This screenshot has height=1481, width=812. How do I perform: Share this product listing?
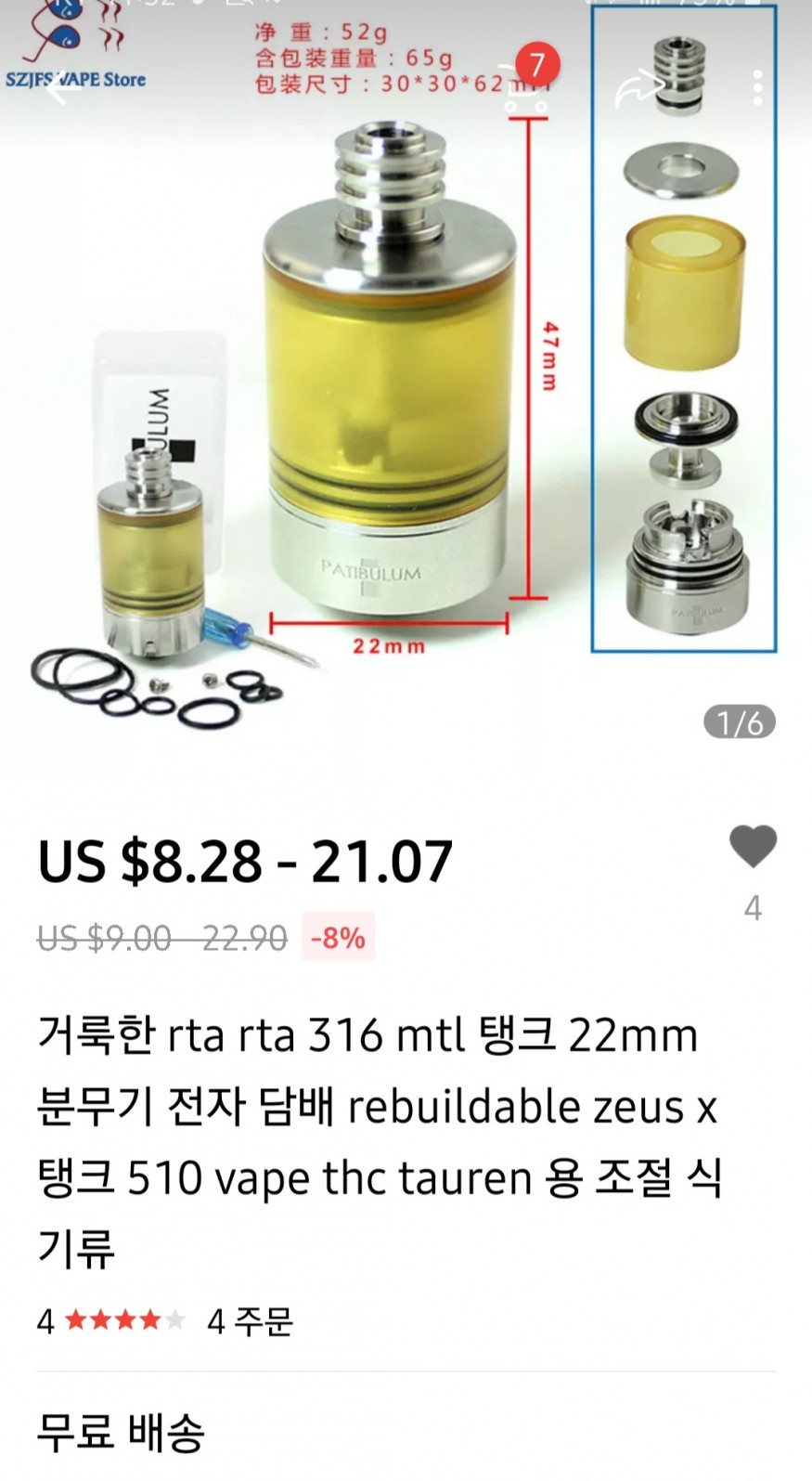click(x=640, y=89)
